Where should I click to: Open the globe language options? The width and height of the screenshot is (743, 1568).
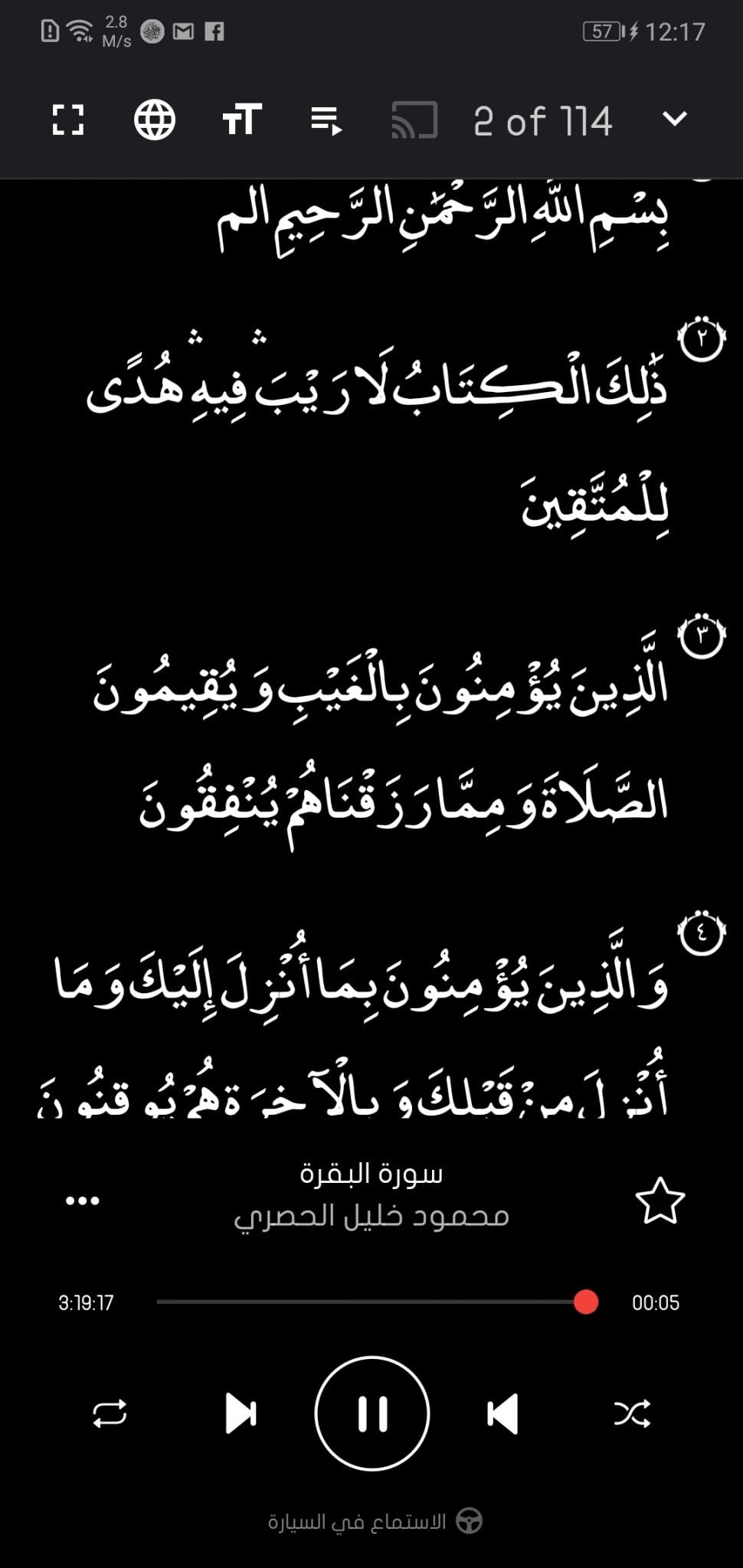pyautogui.click(x=155, y=120)
